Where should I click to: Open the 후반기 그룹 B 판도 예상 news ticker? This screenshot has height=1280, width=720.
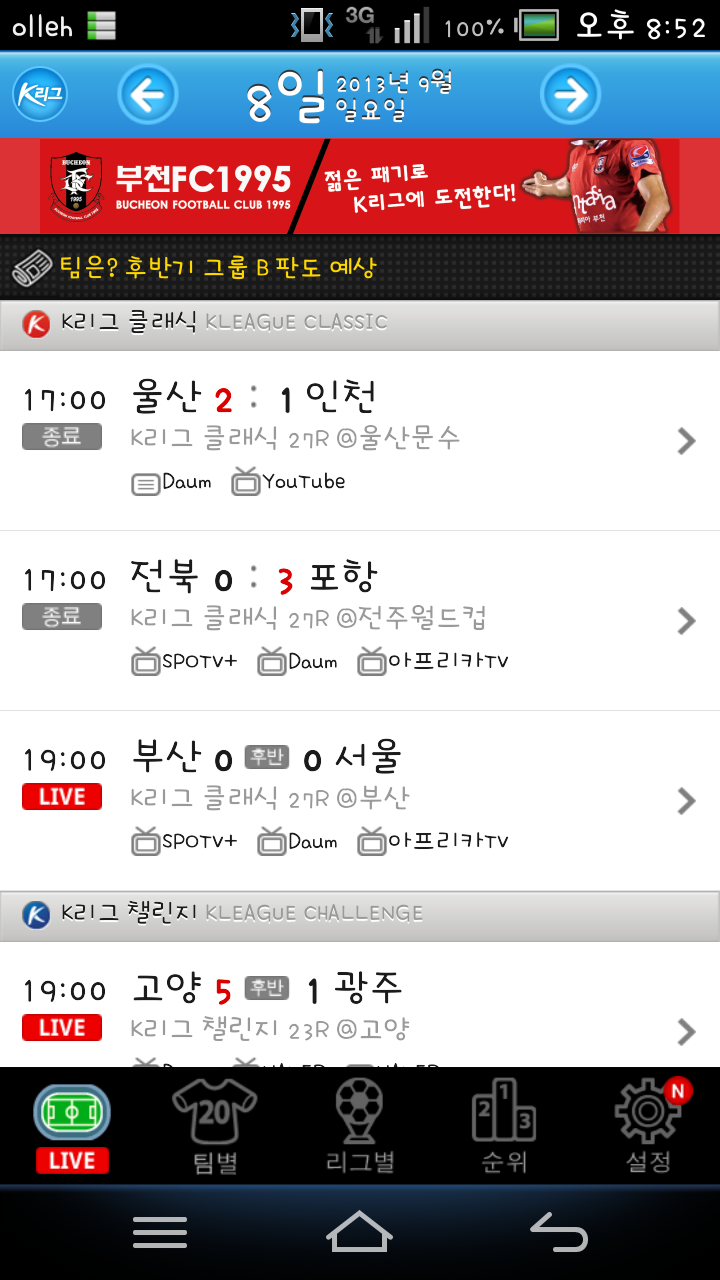click(x=360, y=267)
